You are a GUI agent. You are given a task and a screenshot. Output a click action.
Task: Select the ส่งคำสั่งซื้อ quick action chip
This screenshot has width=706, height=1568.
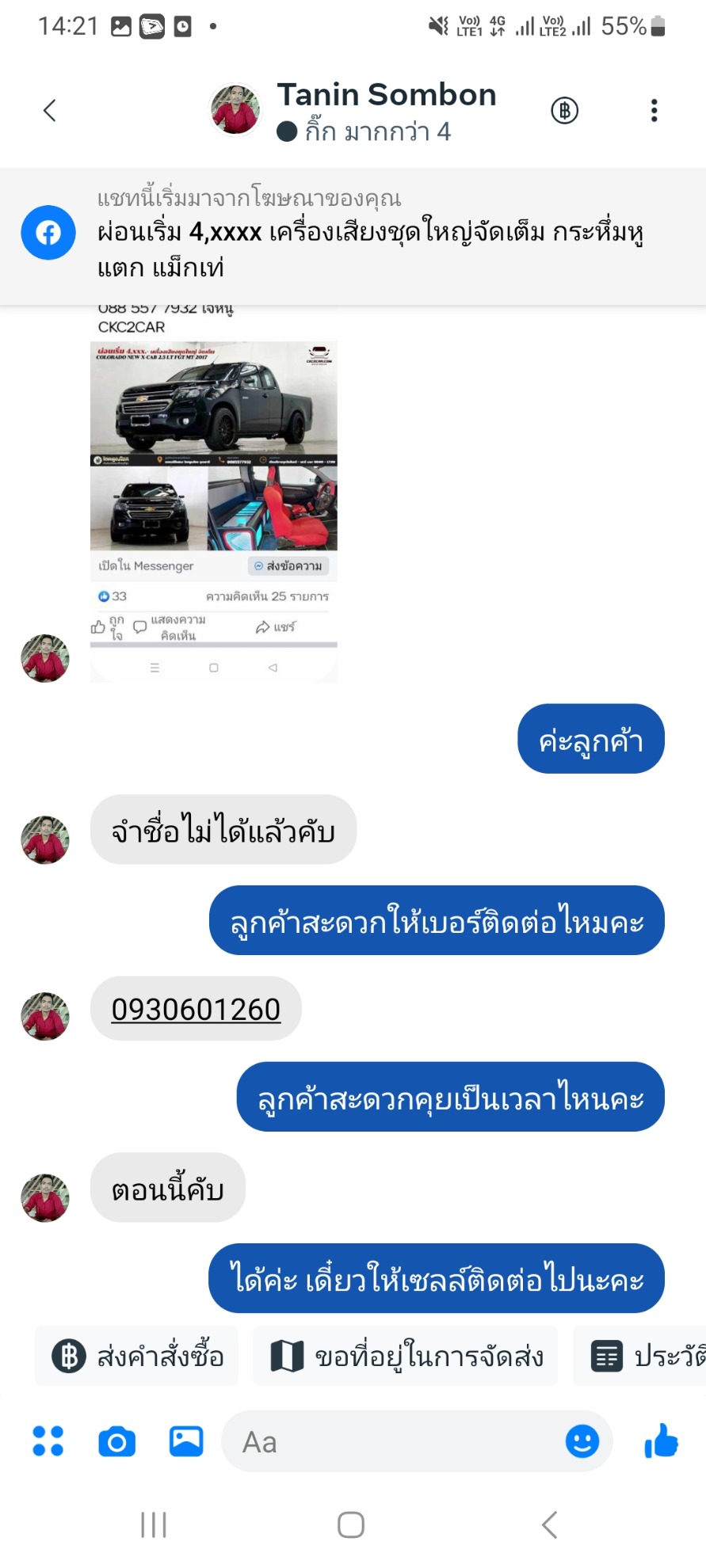(137, 1357)
